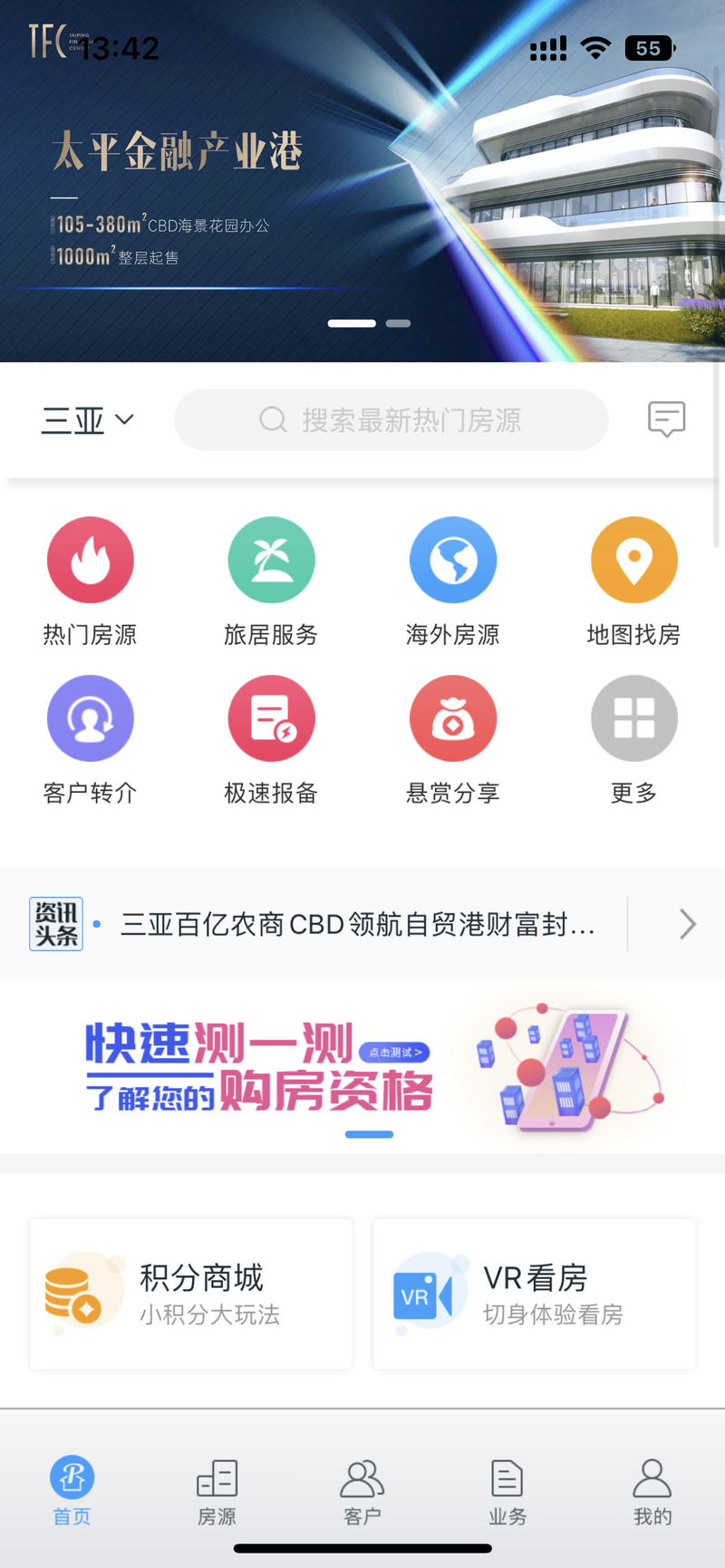The width and height of the screenshot is (725, 1568).
Task: Switch to the 客户 tab
Action: tap(362, 1491)
